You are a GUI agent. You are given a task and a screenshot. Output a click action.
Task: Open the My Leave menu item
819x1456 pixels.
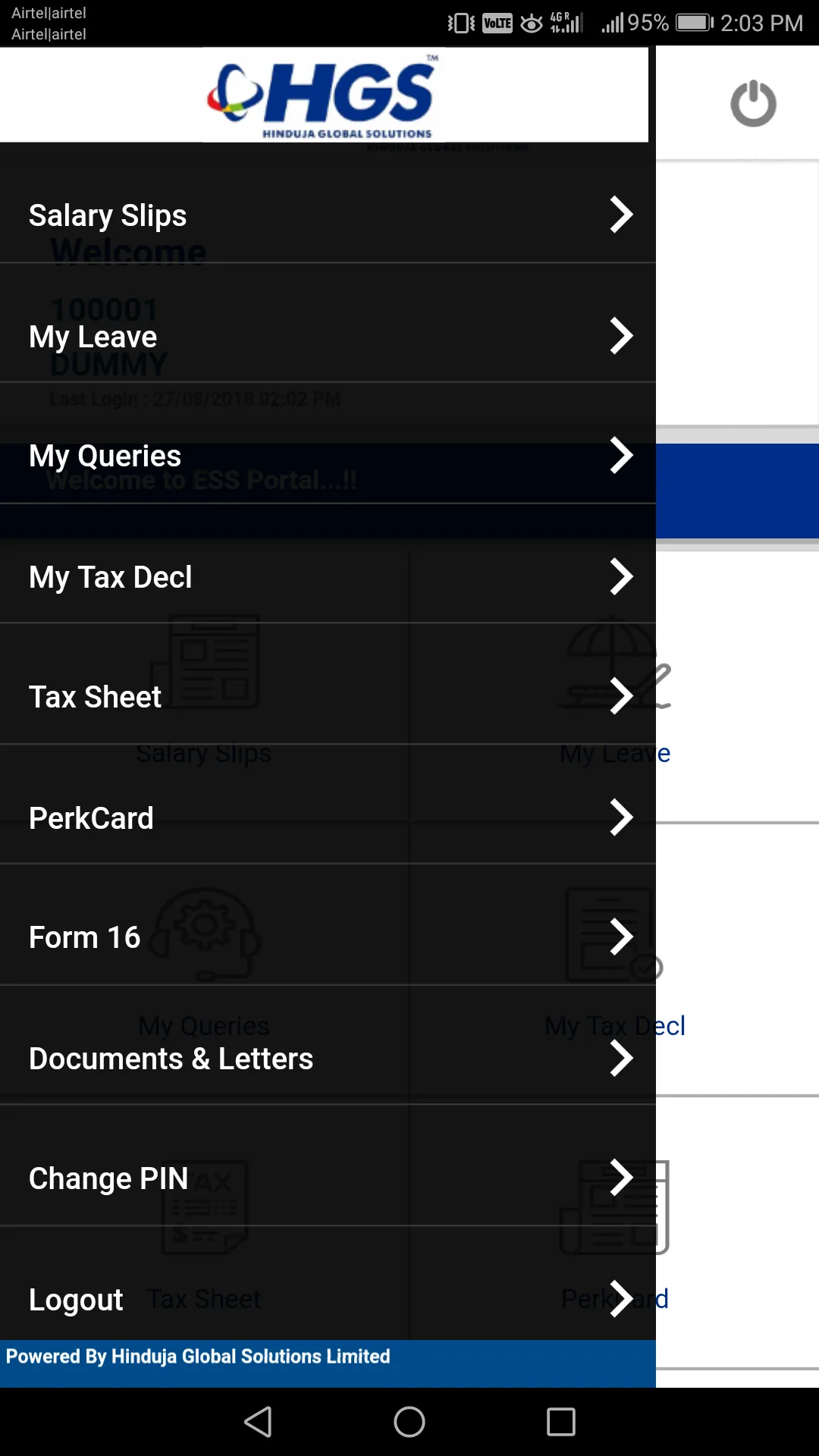point(328,336)
